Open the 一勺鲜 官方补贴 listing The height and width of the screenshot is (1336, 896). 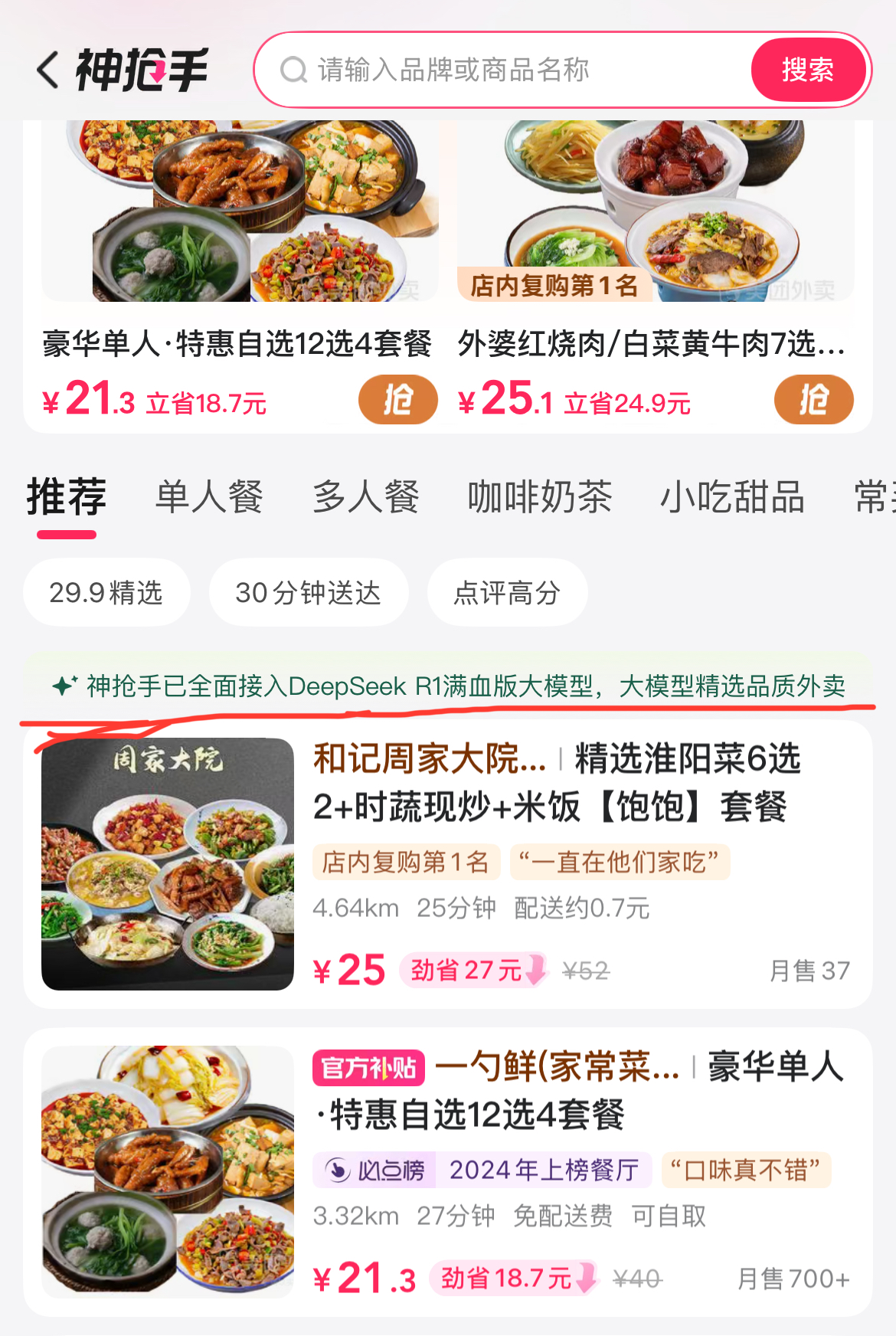[582, 1091]
